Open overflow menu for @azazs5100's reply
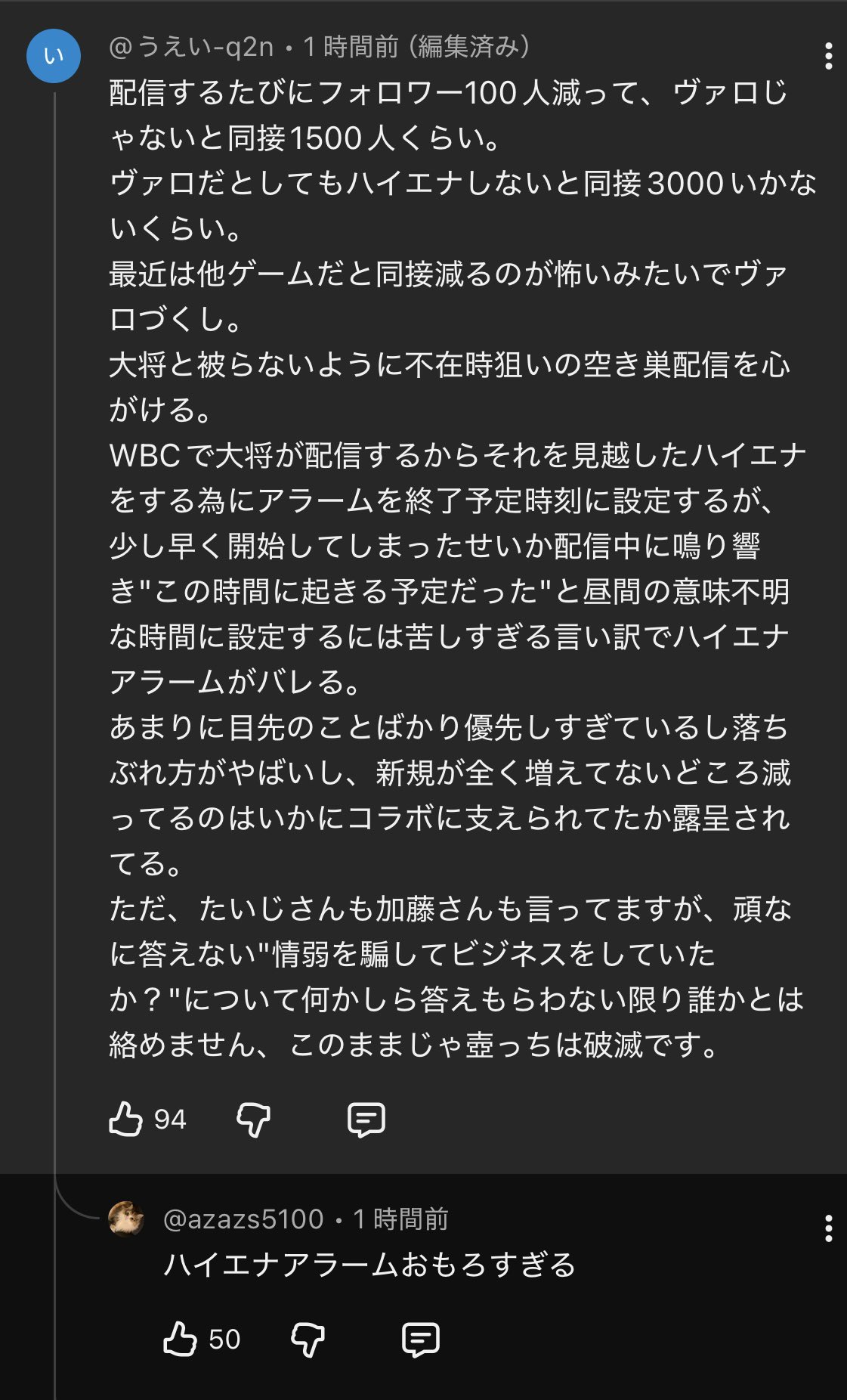Screen dimensions: 847x1400 (x=829, y=1228)
